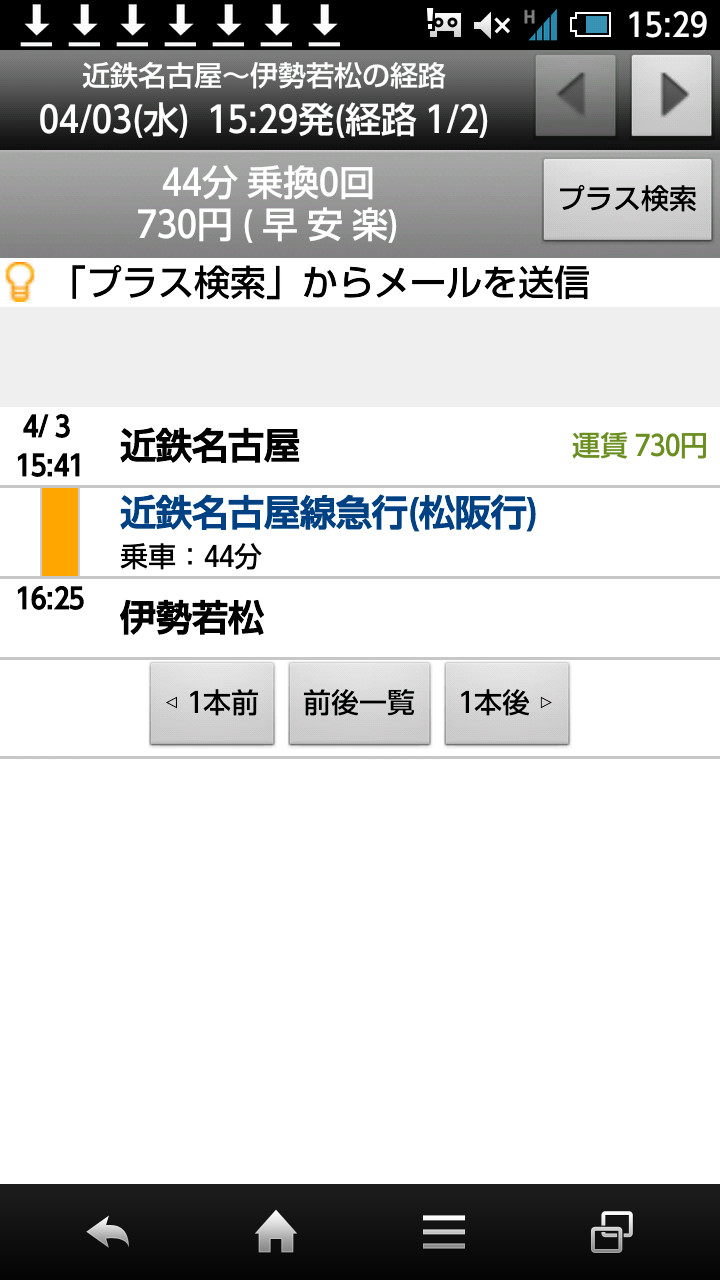The image size is (720, 1280).
Task: Open the system menu button
Action: (444, 1232)
